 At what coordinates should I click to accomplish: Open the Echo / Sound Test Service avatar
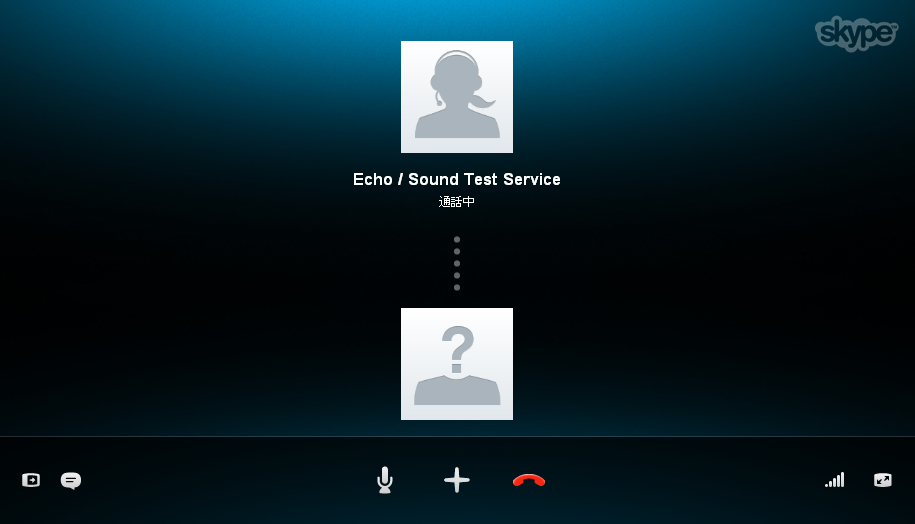click(x=457, y=97)
